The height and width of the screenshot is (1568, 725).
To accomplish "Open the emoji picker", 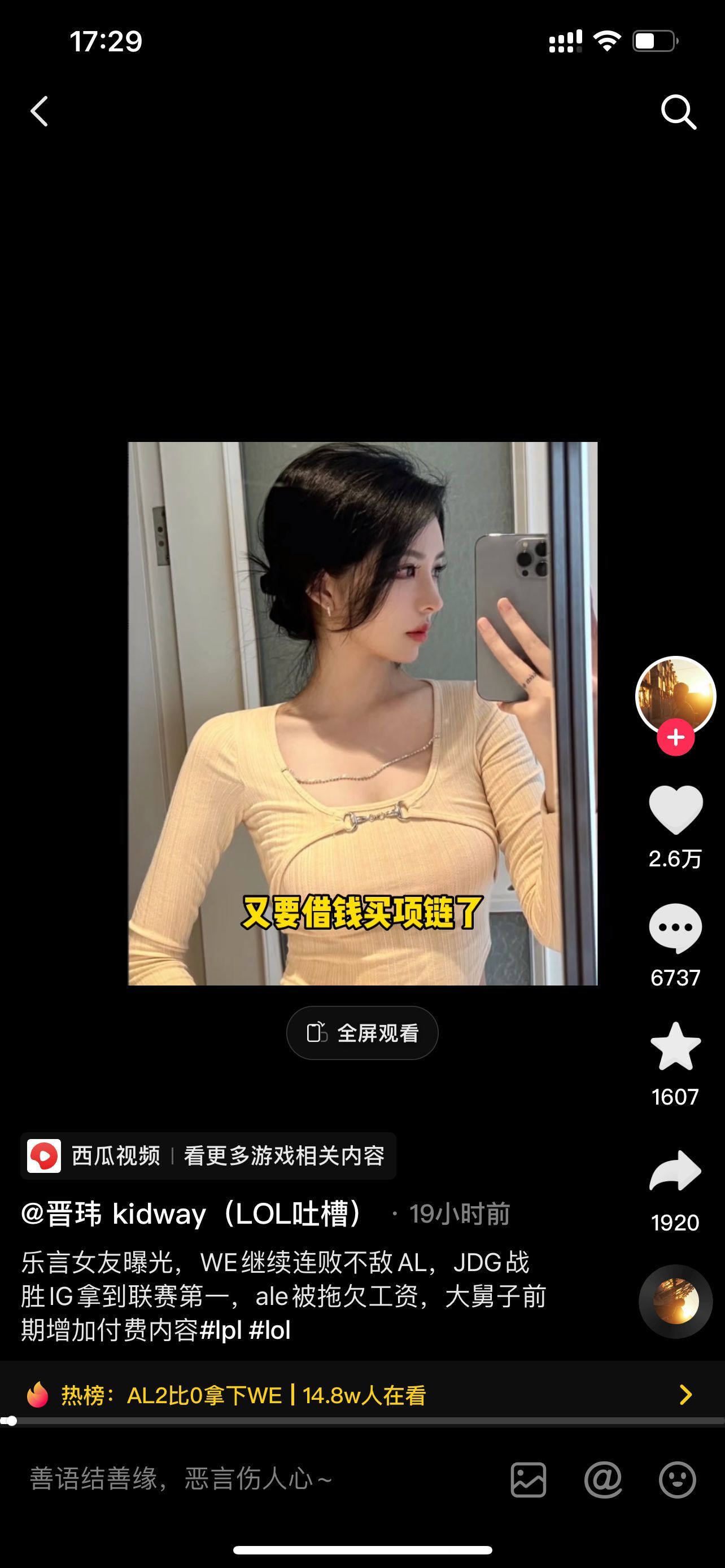I will coord(677,1479).
